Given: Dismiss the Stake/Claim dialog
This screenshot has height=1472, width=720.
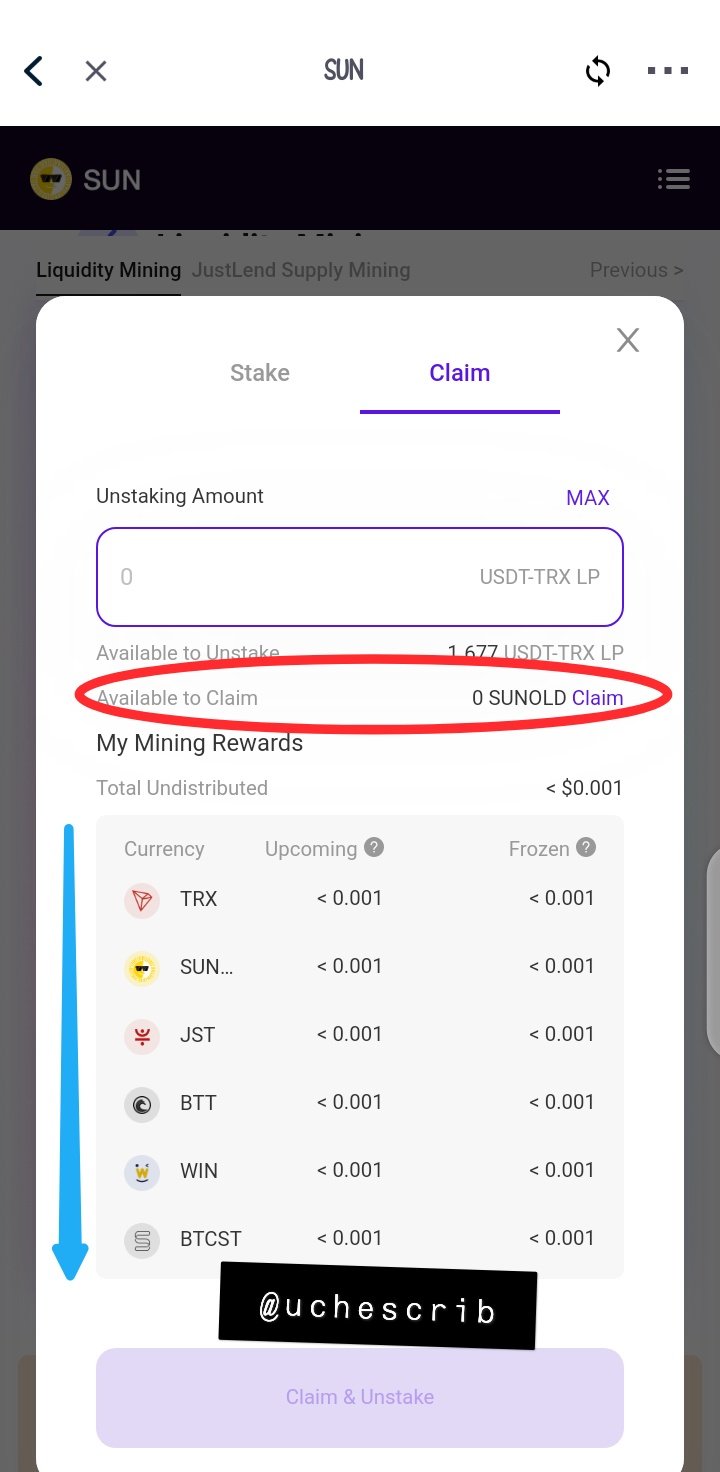Looking at the screenshot, I should click(x=627, y=340).
